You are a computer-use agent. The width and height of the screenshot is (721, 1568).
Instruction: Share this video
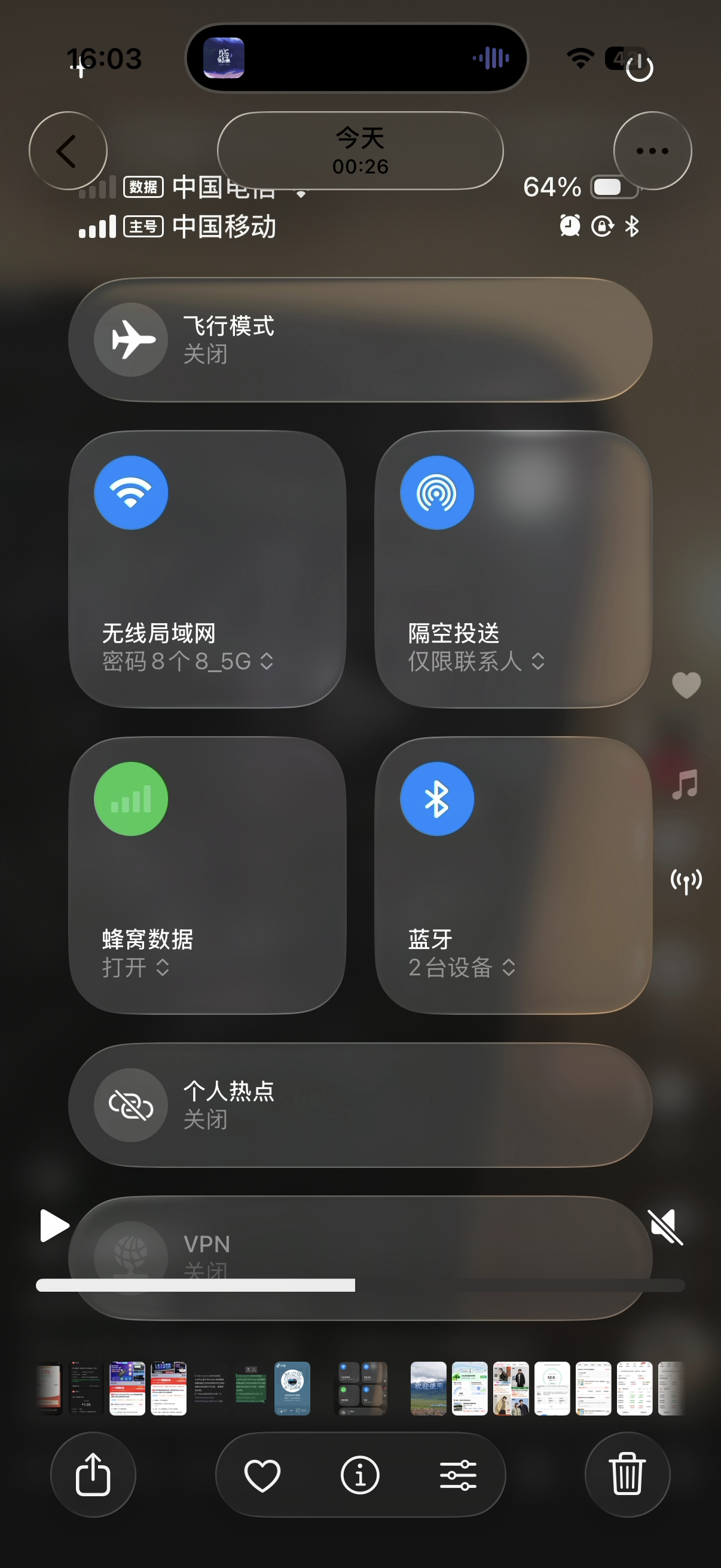click(93, 1474)
